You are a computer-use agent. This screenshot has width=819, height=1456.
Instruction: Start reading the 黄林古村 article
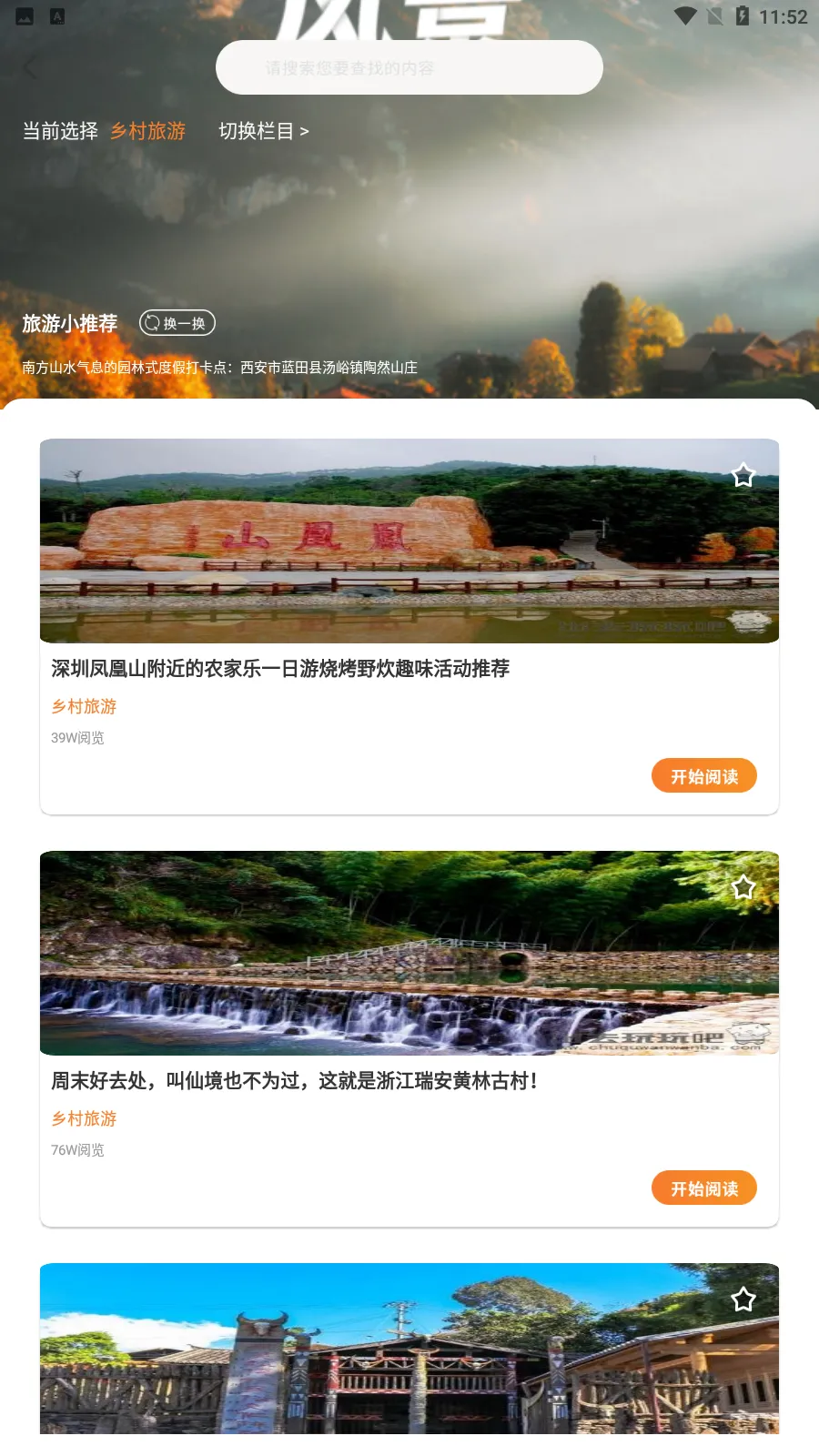(x=703, y=1188)
